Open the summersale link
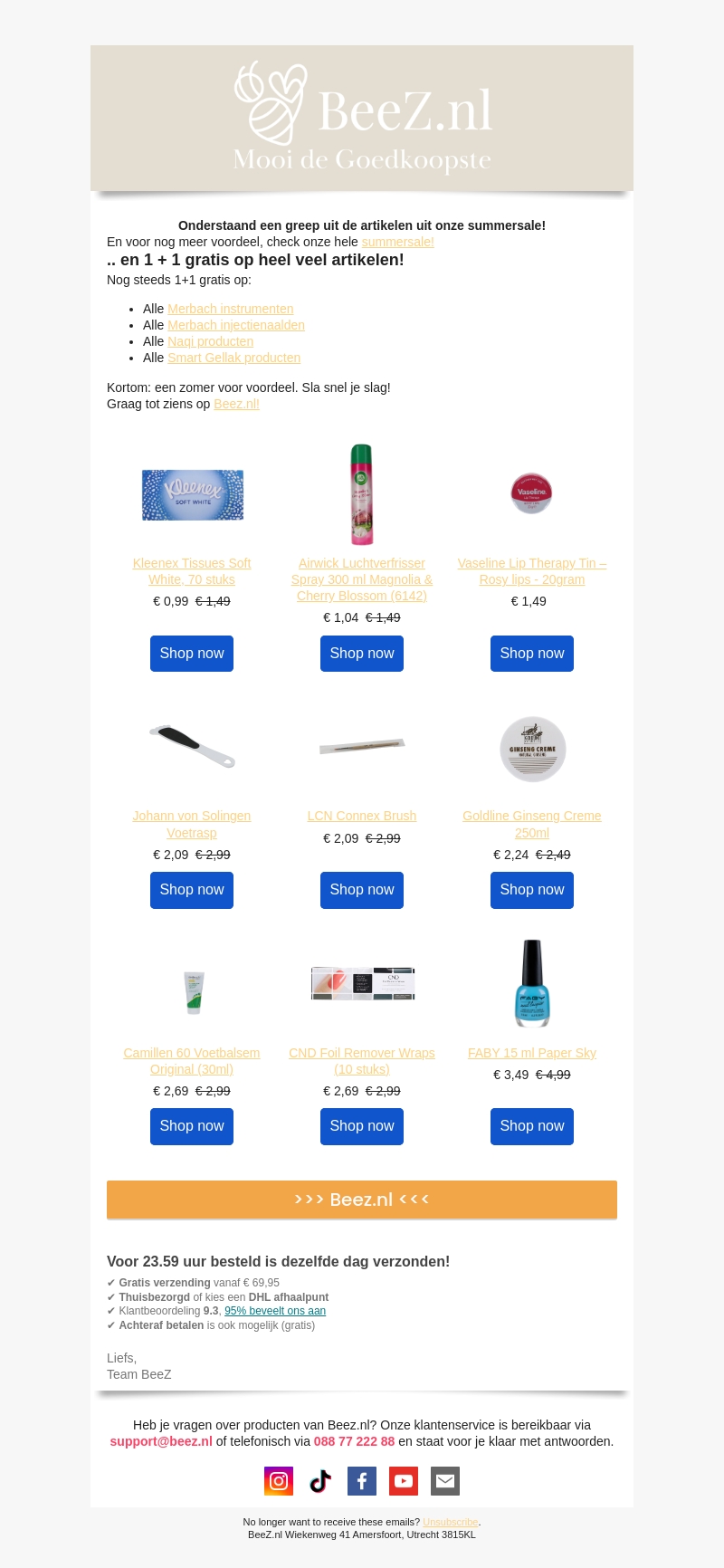 click(397, 242)
